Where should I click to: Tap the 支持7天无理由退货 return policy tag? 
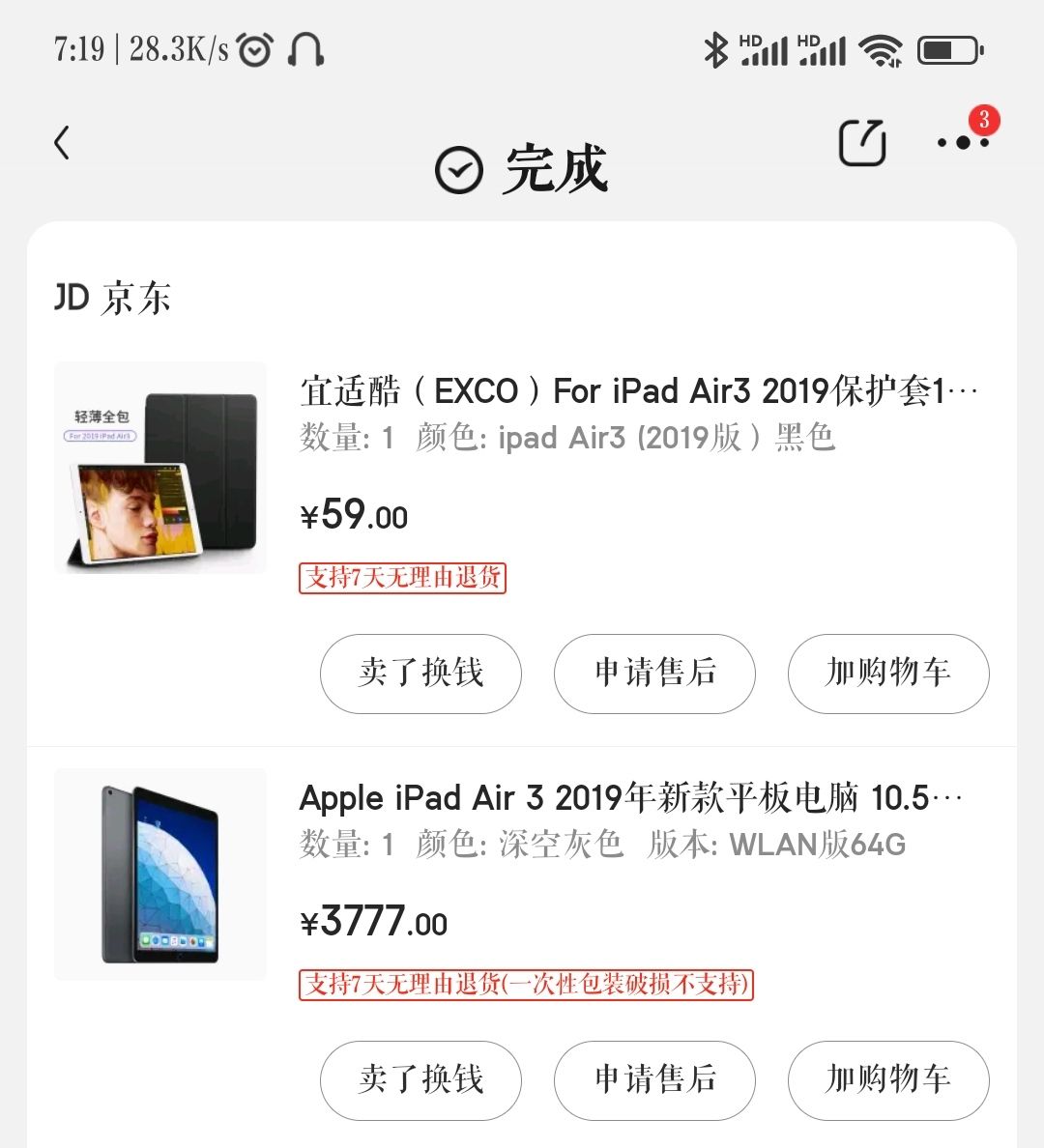(402, 577)
